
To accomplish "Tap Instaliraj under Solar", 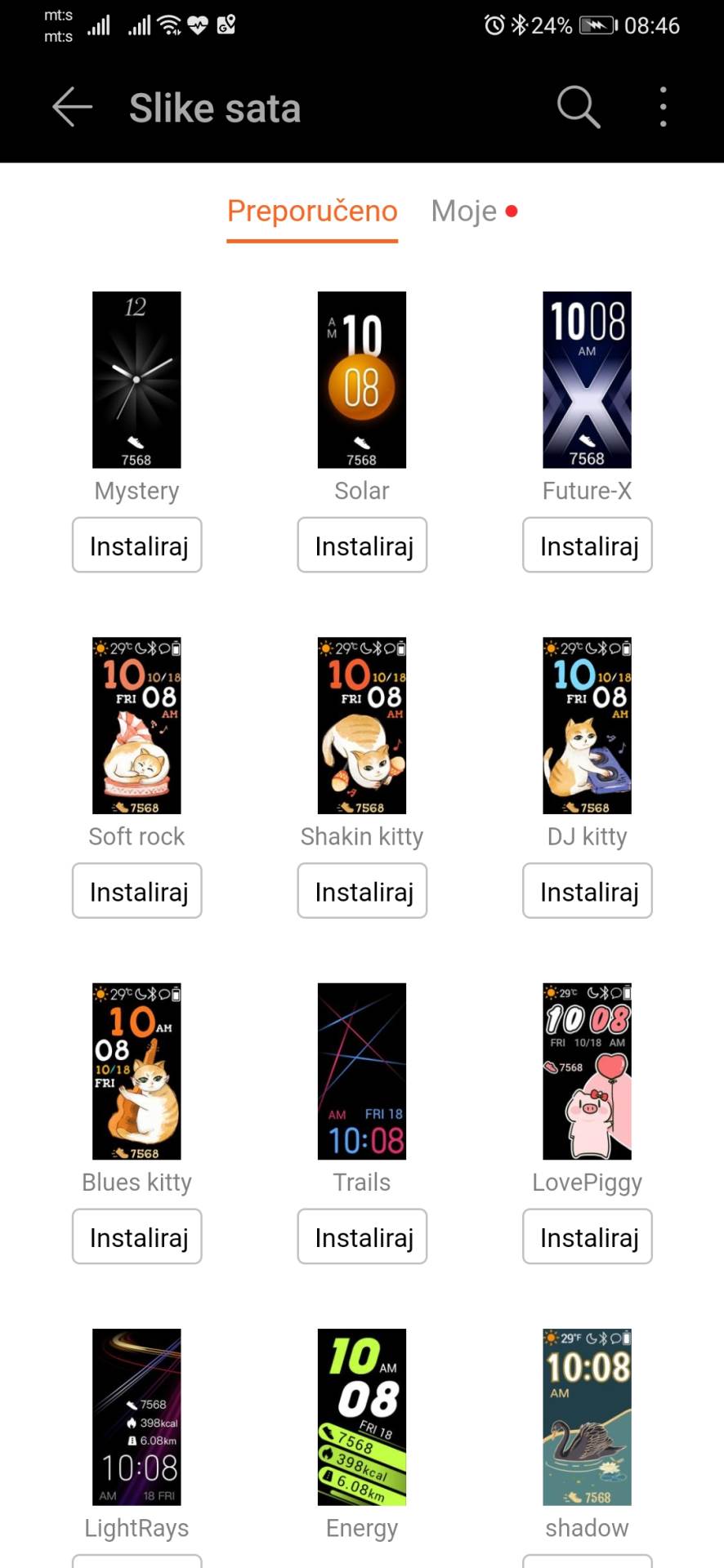I will point(362,546).
